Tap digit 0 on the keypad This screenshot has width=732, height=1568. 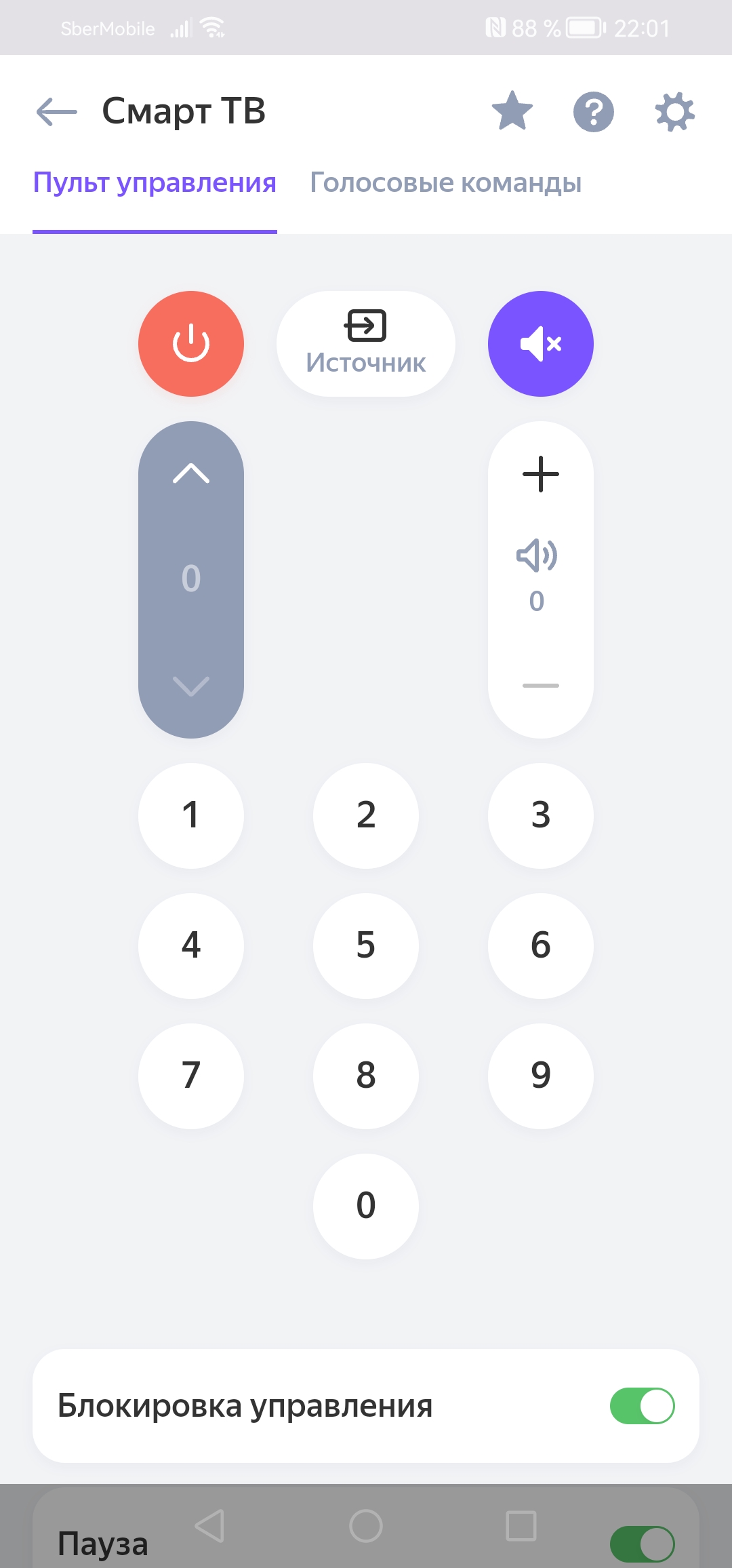pos(366,1206)
